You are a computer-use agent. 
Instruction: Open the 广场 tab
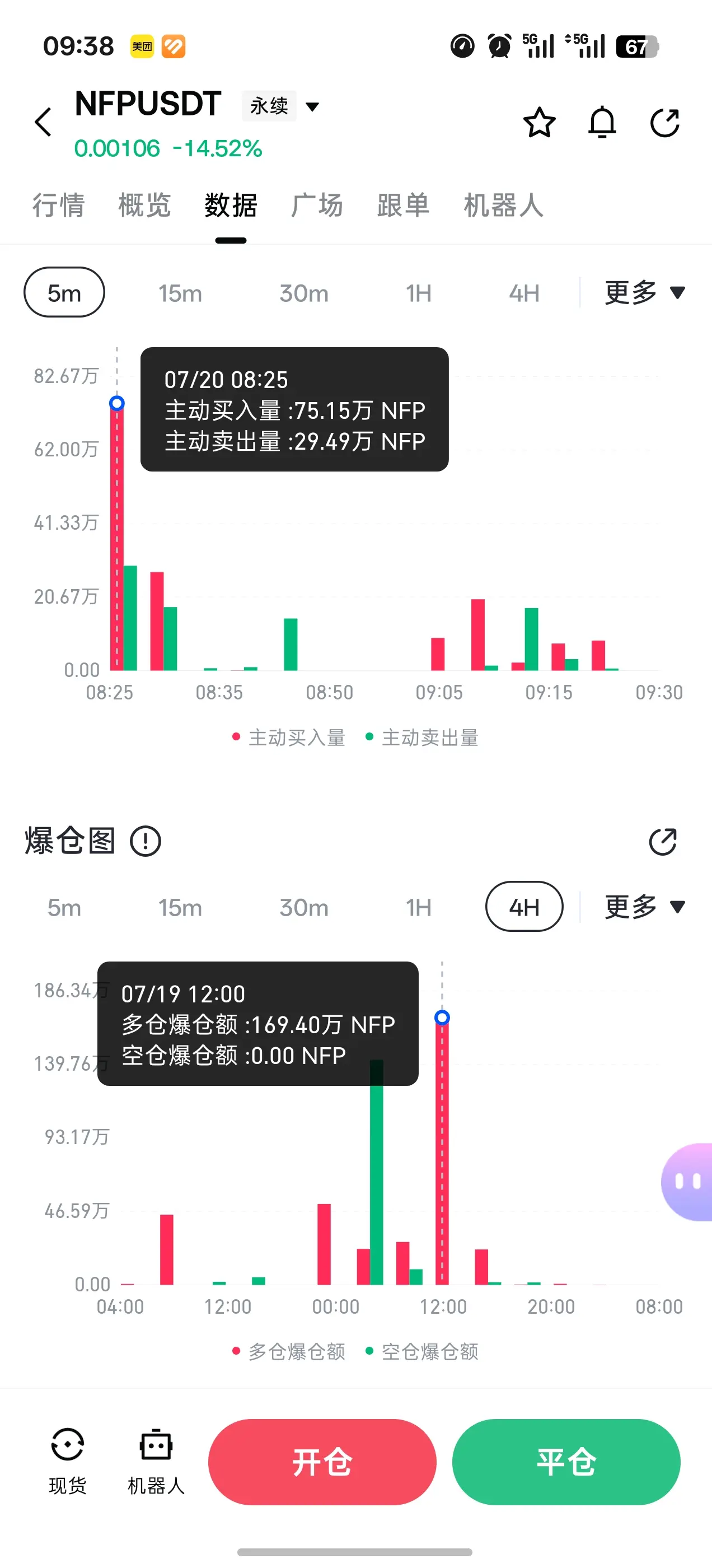(317, 205)
